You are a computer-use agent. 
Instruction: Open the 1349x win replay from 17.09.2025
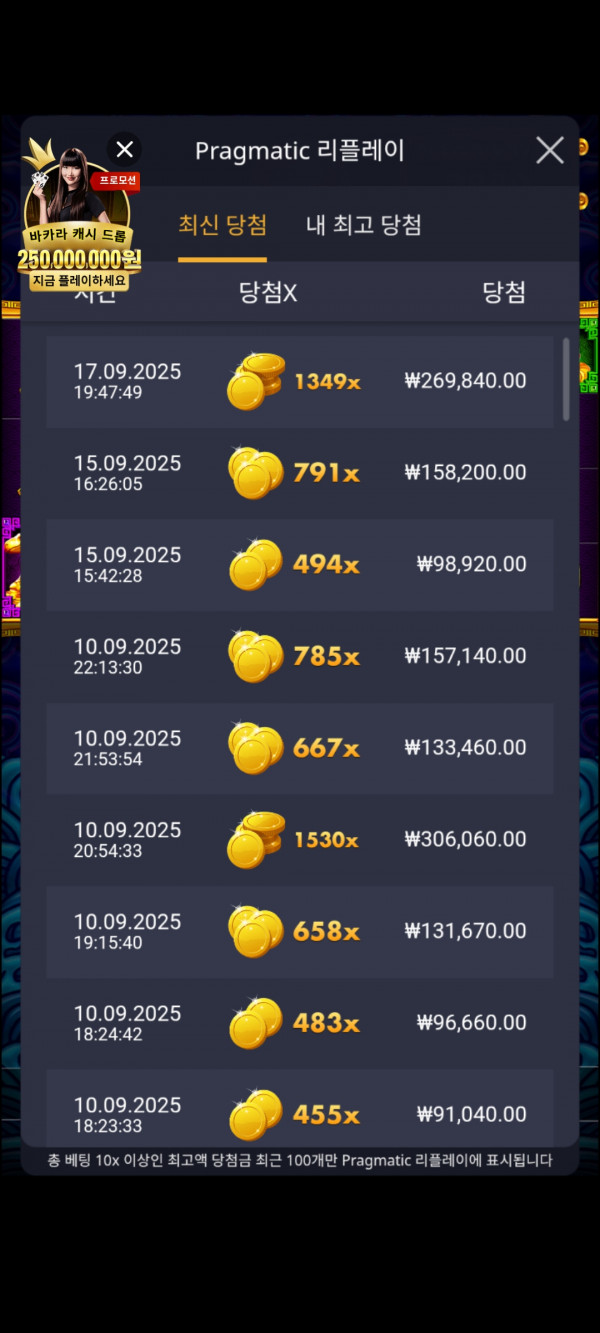tap(299, 381)
